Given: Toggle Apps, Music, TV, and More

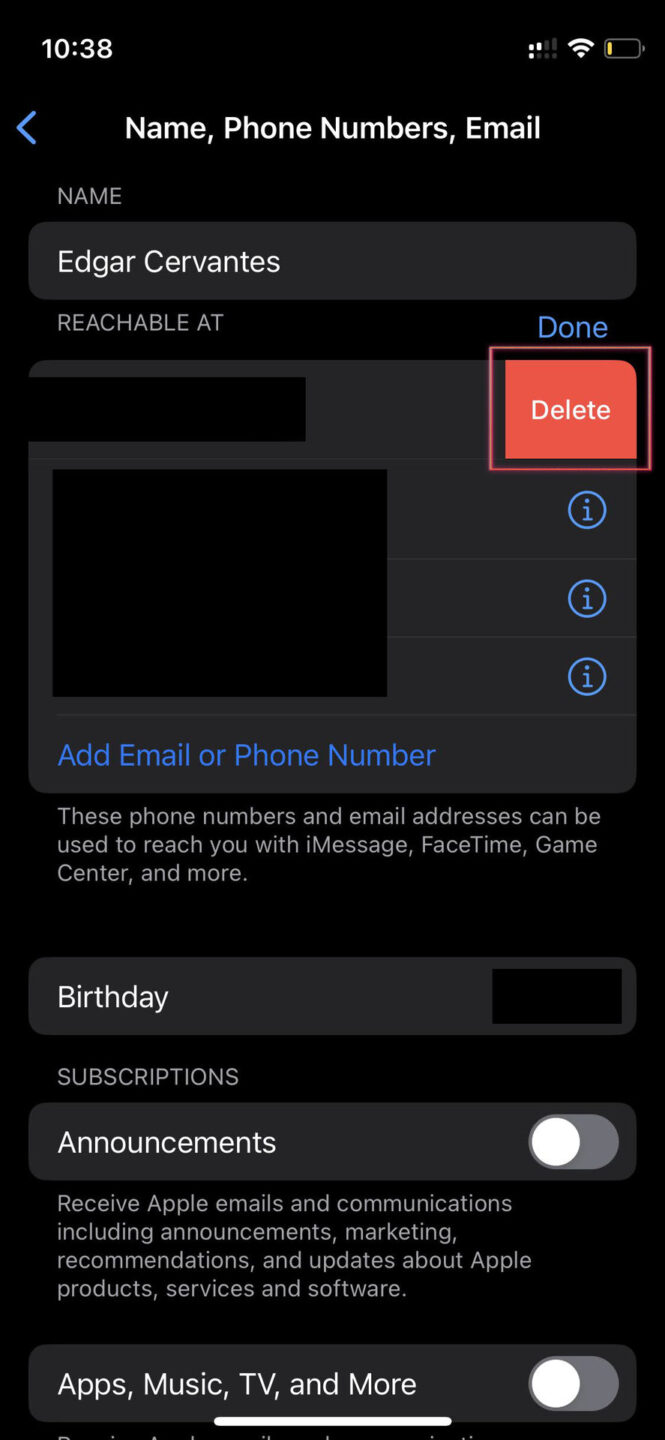Looking at the screenshot, I should 573,1384.
